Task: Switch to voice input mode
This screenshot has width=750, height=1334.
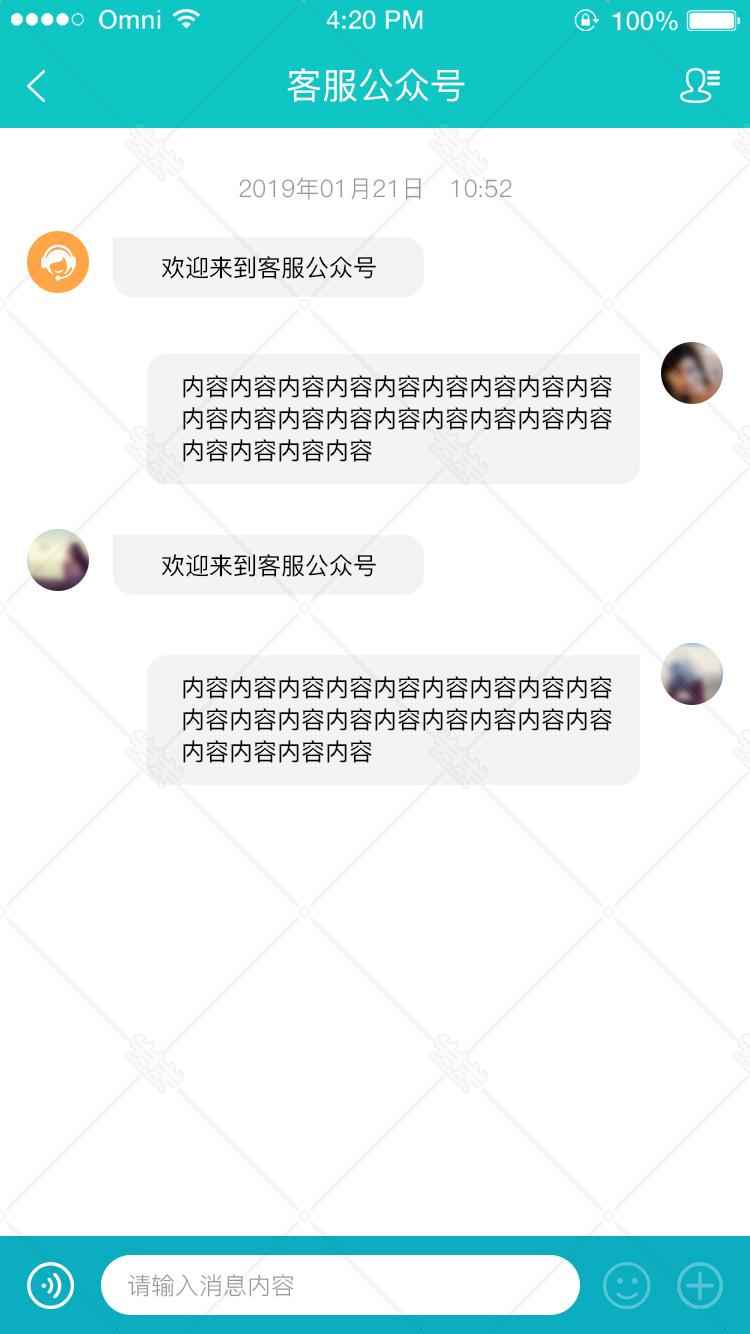Action: pos(50,1285)
